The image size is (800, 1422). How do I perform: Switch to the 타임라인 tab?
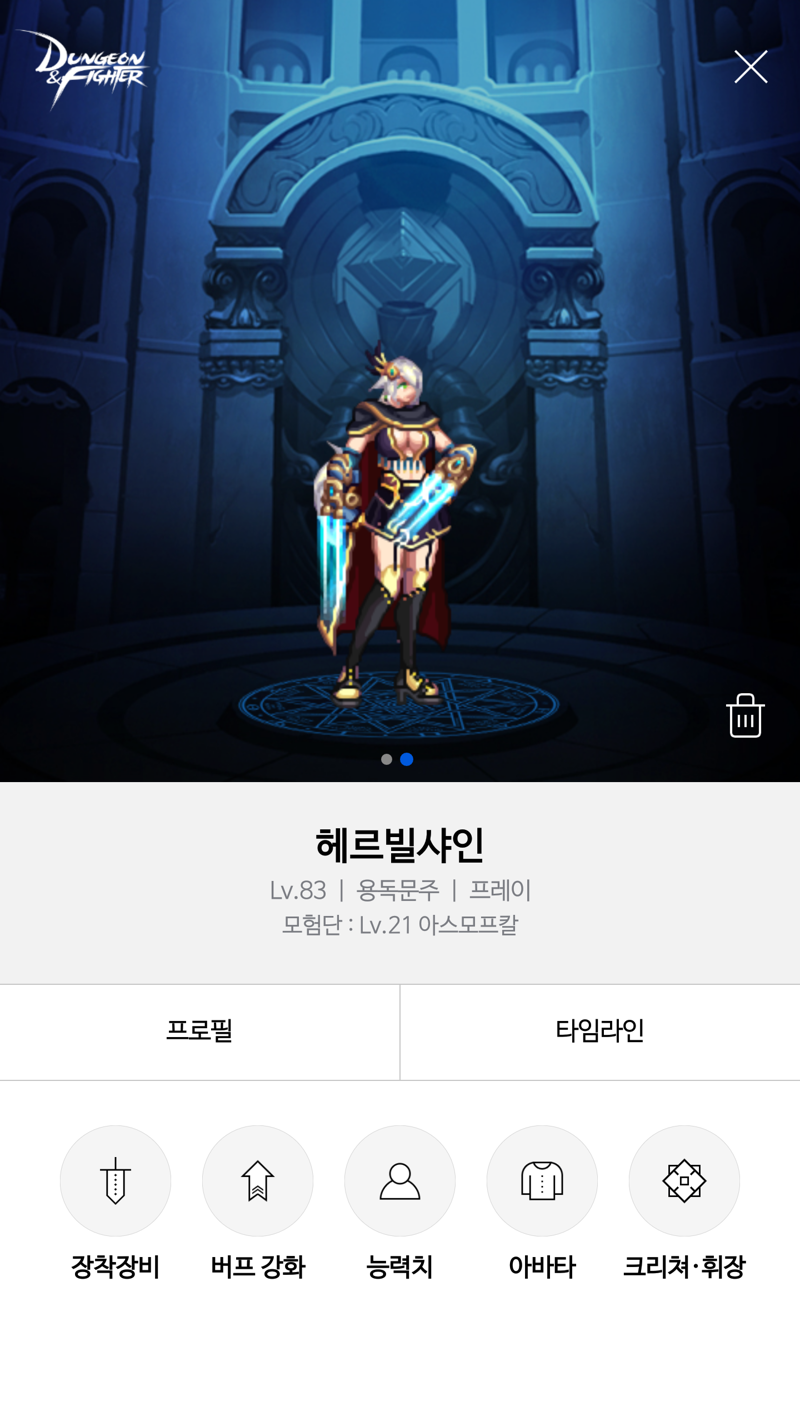600,1031
